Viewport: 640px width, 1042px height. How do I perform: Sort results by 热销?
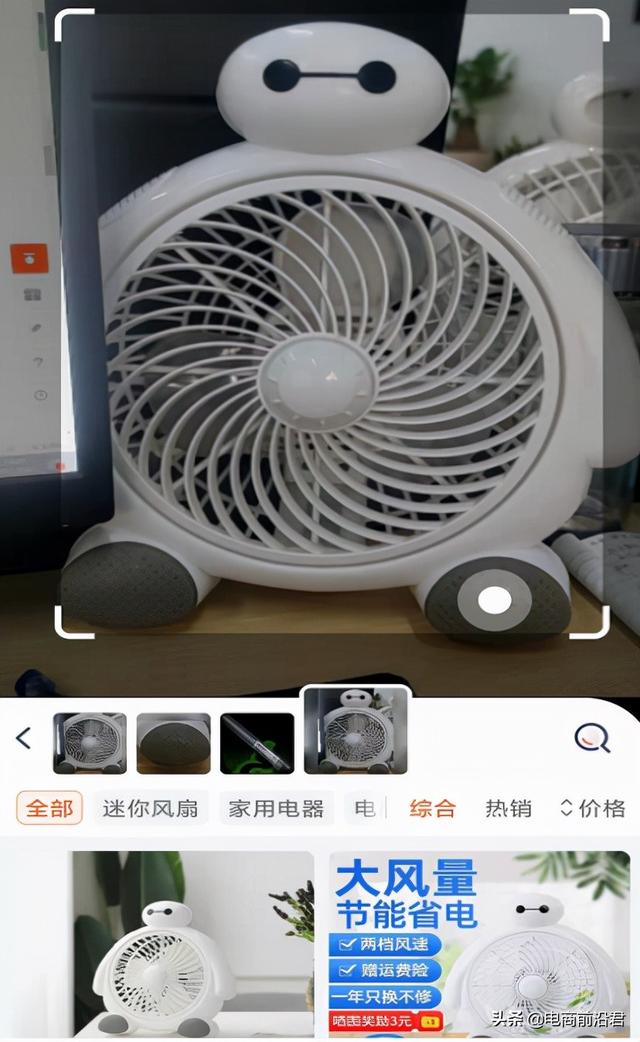click(508, 808)
